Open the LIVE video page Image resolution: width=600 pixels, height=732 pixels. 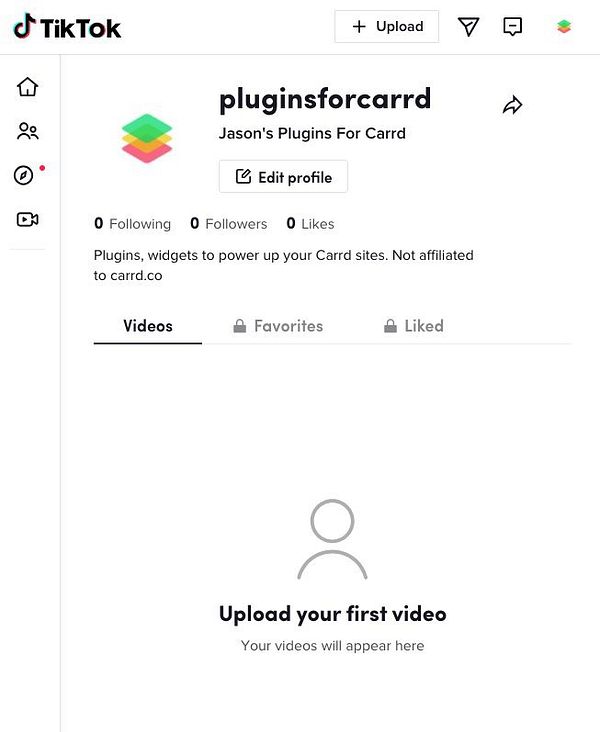(x=28, y=220)
